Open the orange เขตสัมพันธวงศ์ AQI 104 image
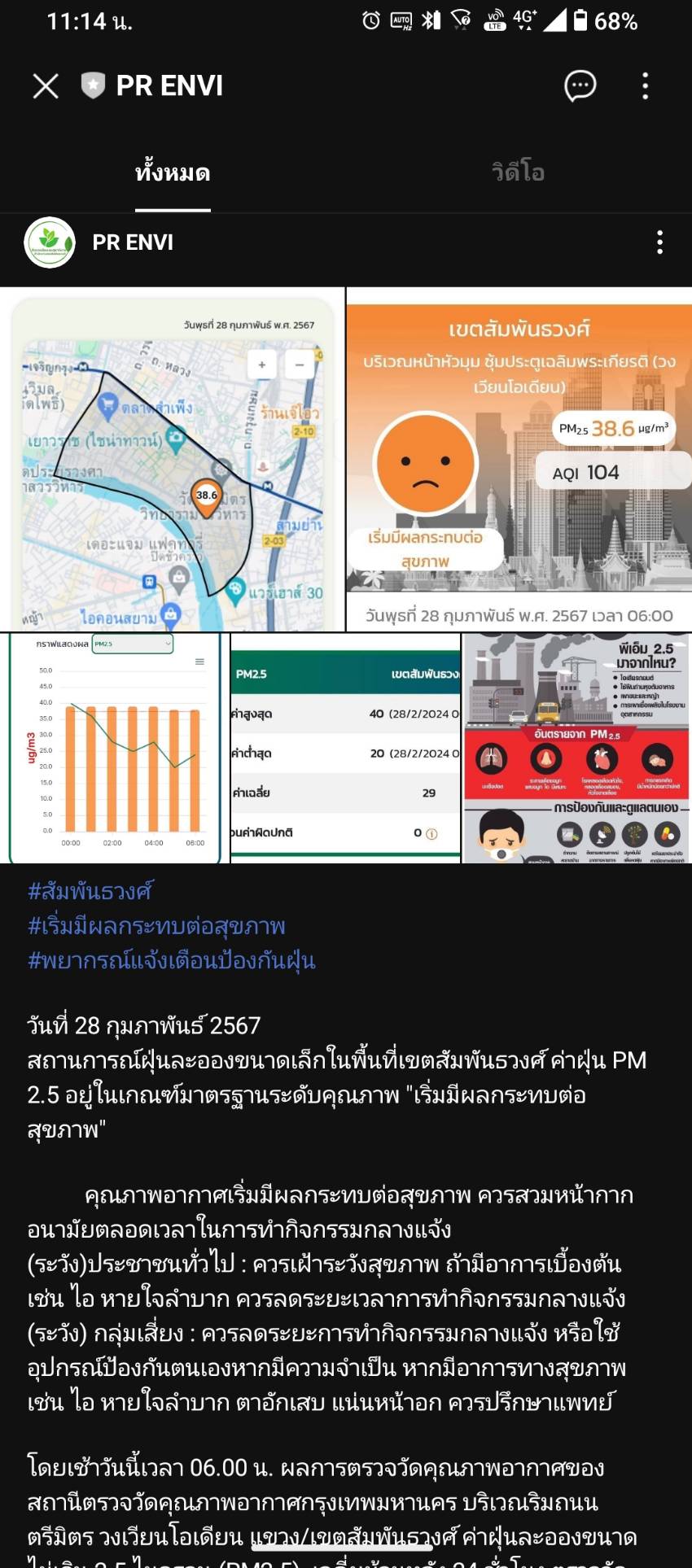 click(519, 459)
